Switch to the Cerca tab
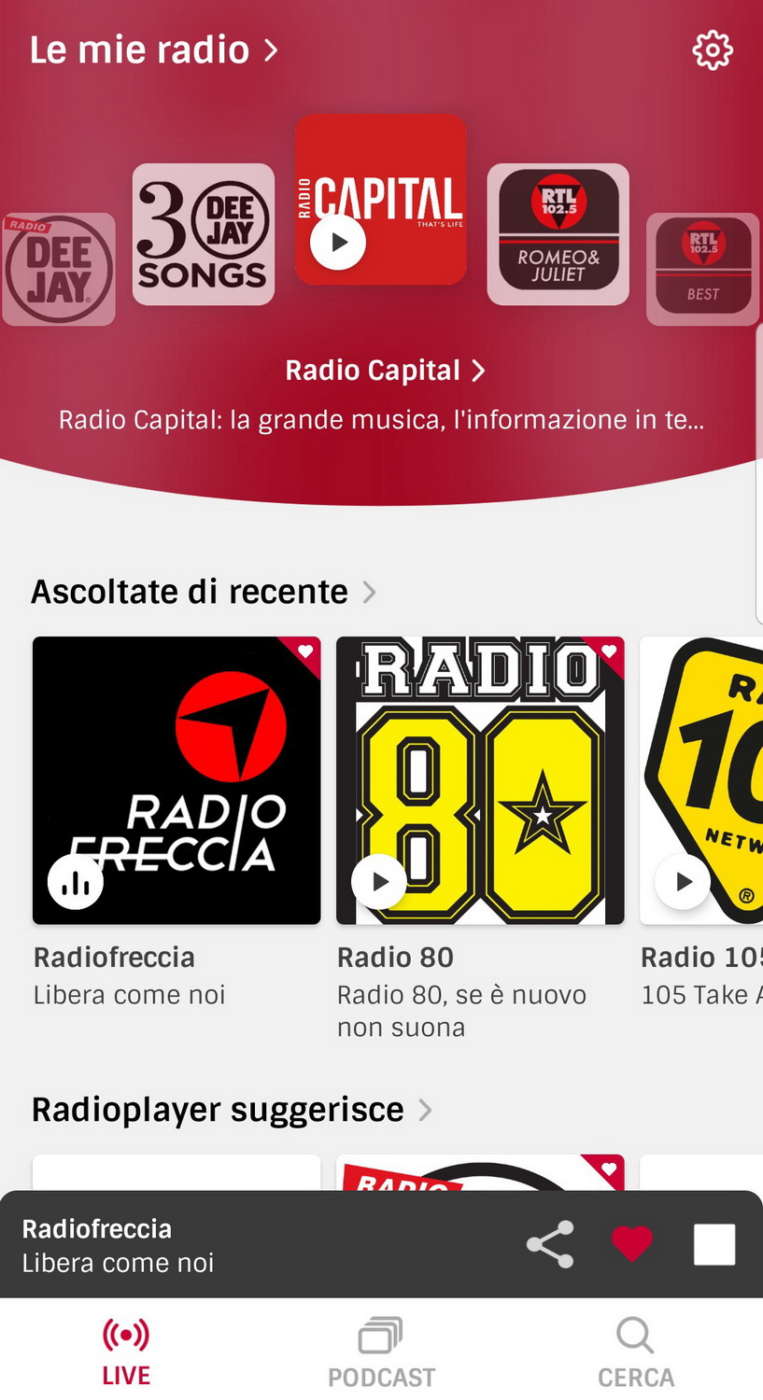 (x=635, y=1352)
